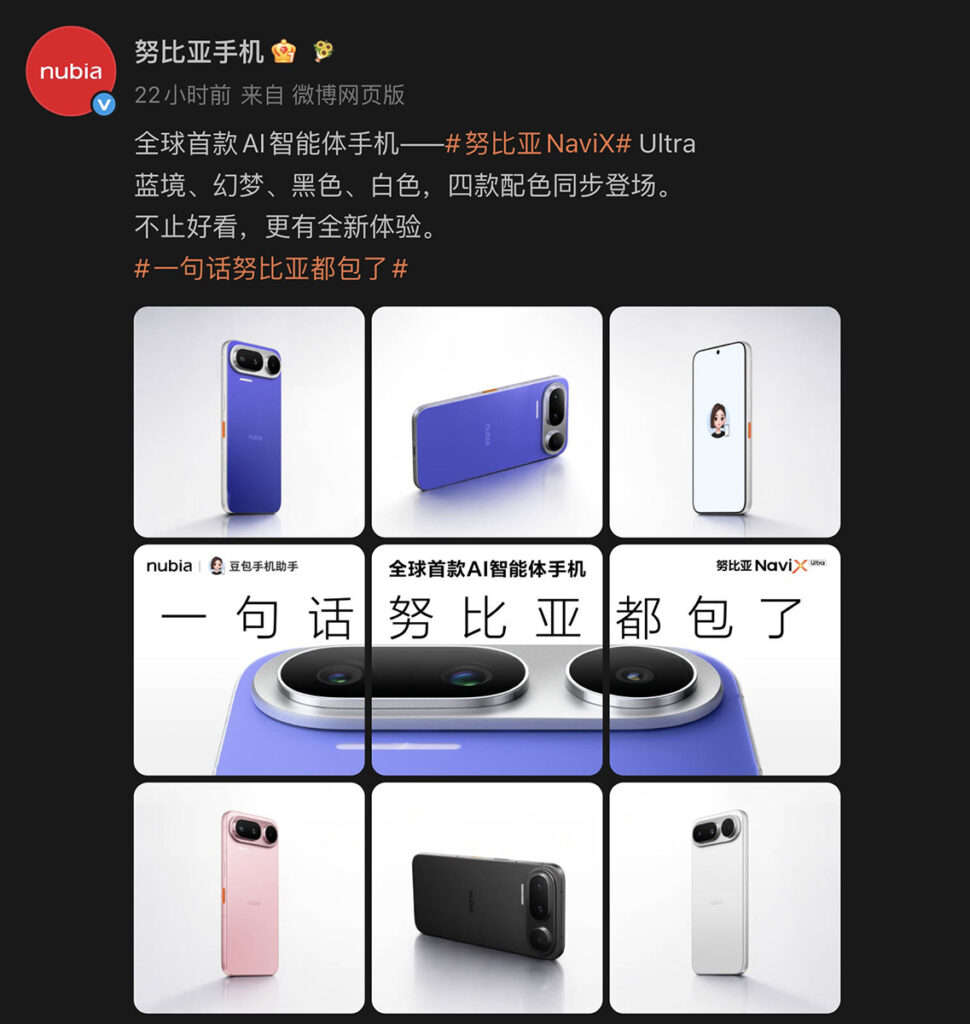View the upright blue phone back image
970x1024 pixels.
click(x=249, y=422)
